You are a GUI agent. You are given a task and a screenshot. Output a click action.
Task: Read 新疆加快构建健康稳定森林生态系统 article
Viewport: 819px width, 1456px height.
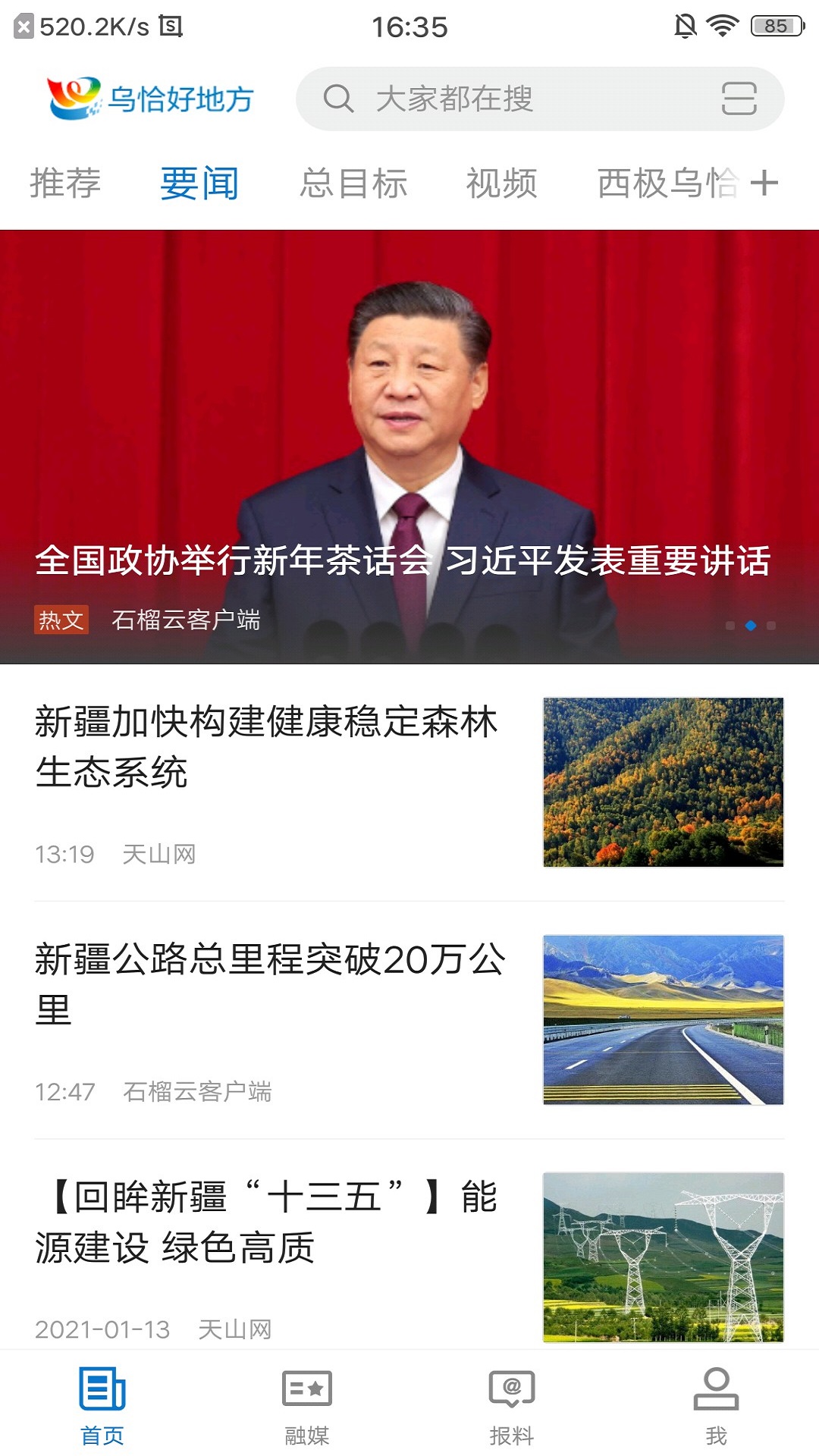[265, 747]
